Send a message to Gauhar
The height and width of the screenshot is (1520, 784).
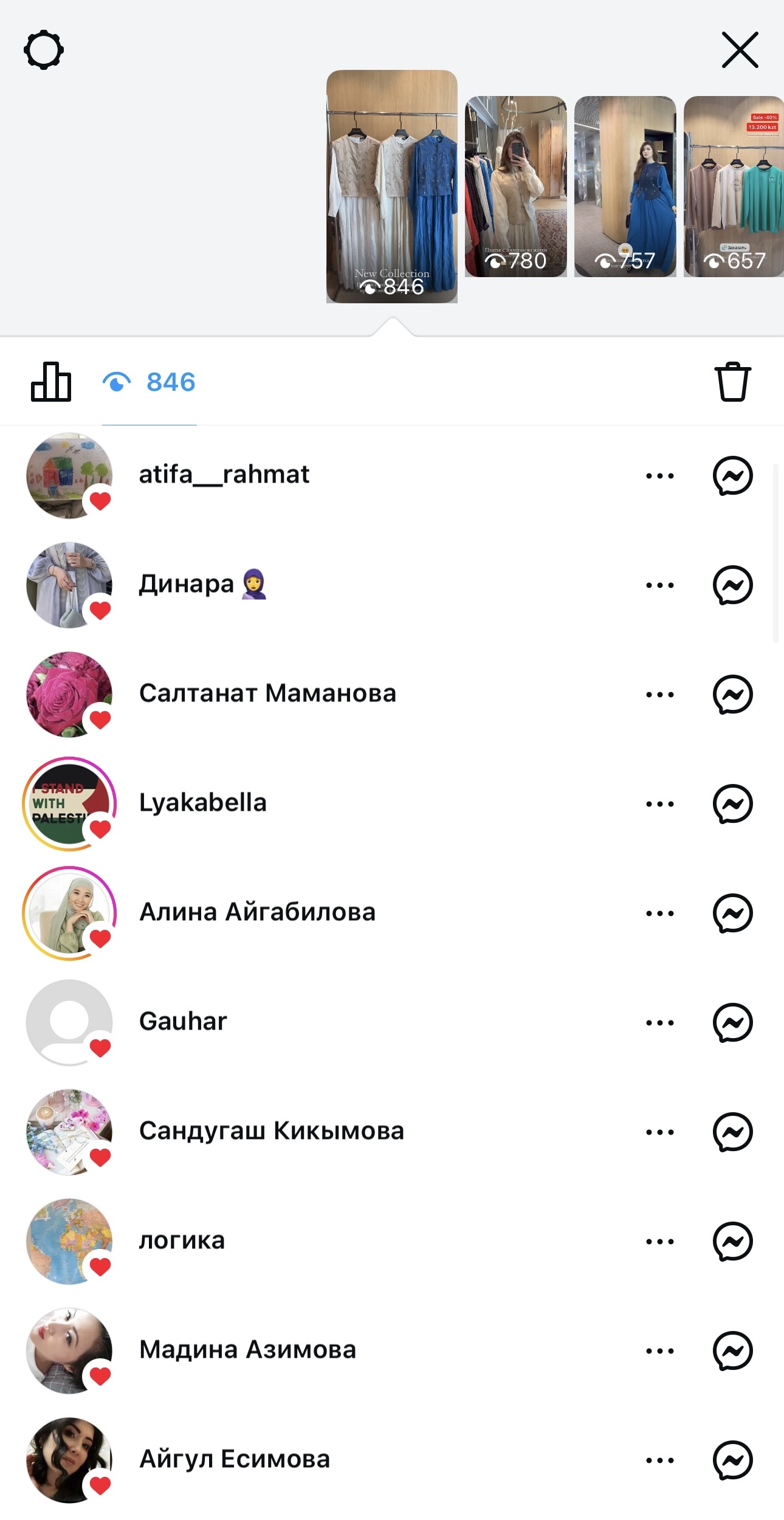(x=732, y=1023)
